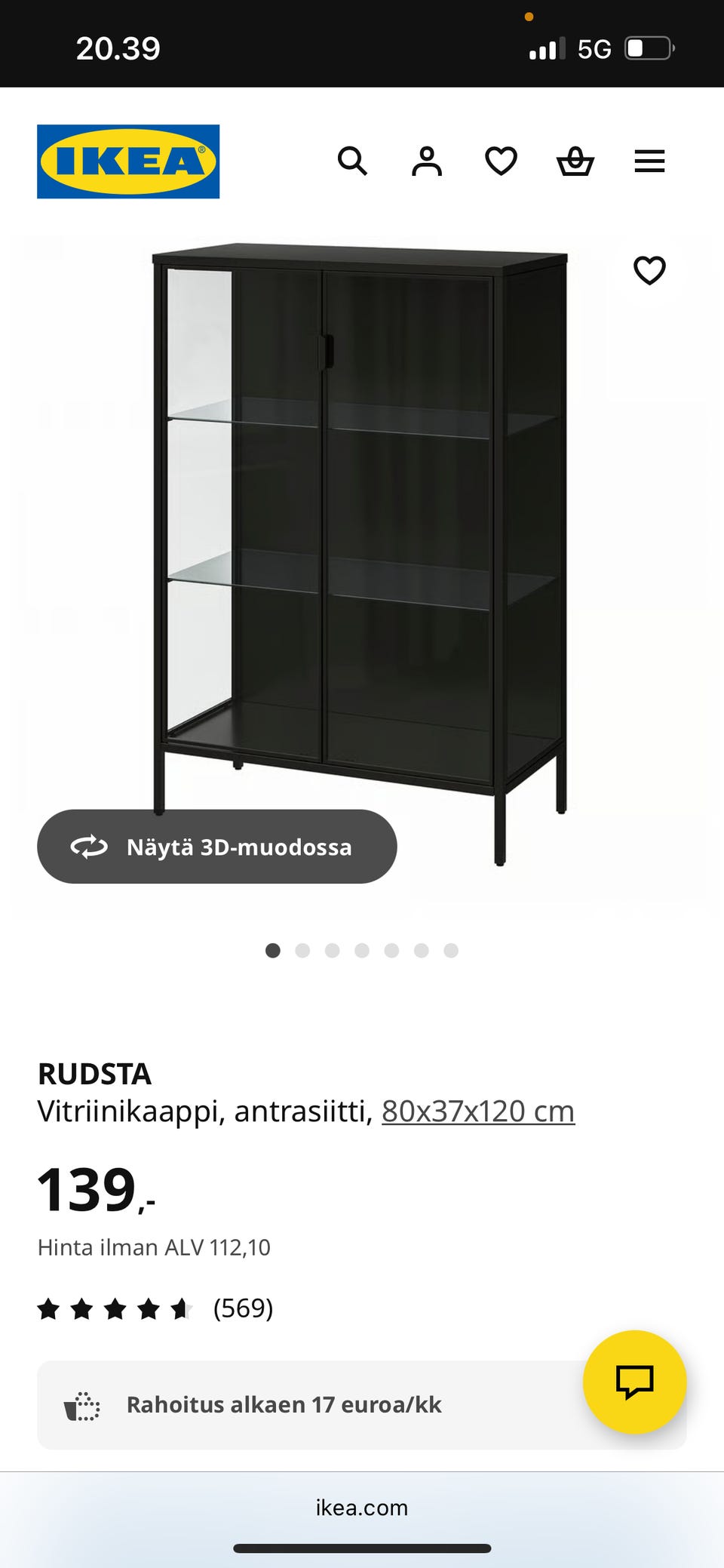Open the hamburger navigation menu
Viewport: 724px width, 1568px height.
coord(649,161)
